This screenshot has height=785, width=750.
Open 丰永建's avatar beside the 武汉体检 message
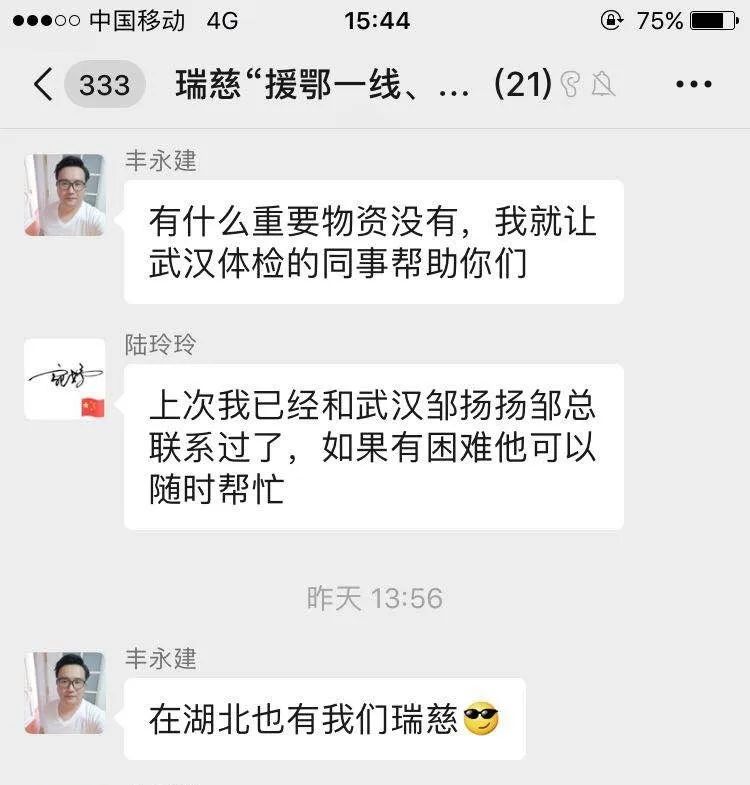pyautogui.click(x=65, y=194)
